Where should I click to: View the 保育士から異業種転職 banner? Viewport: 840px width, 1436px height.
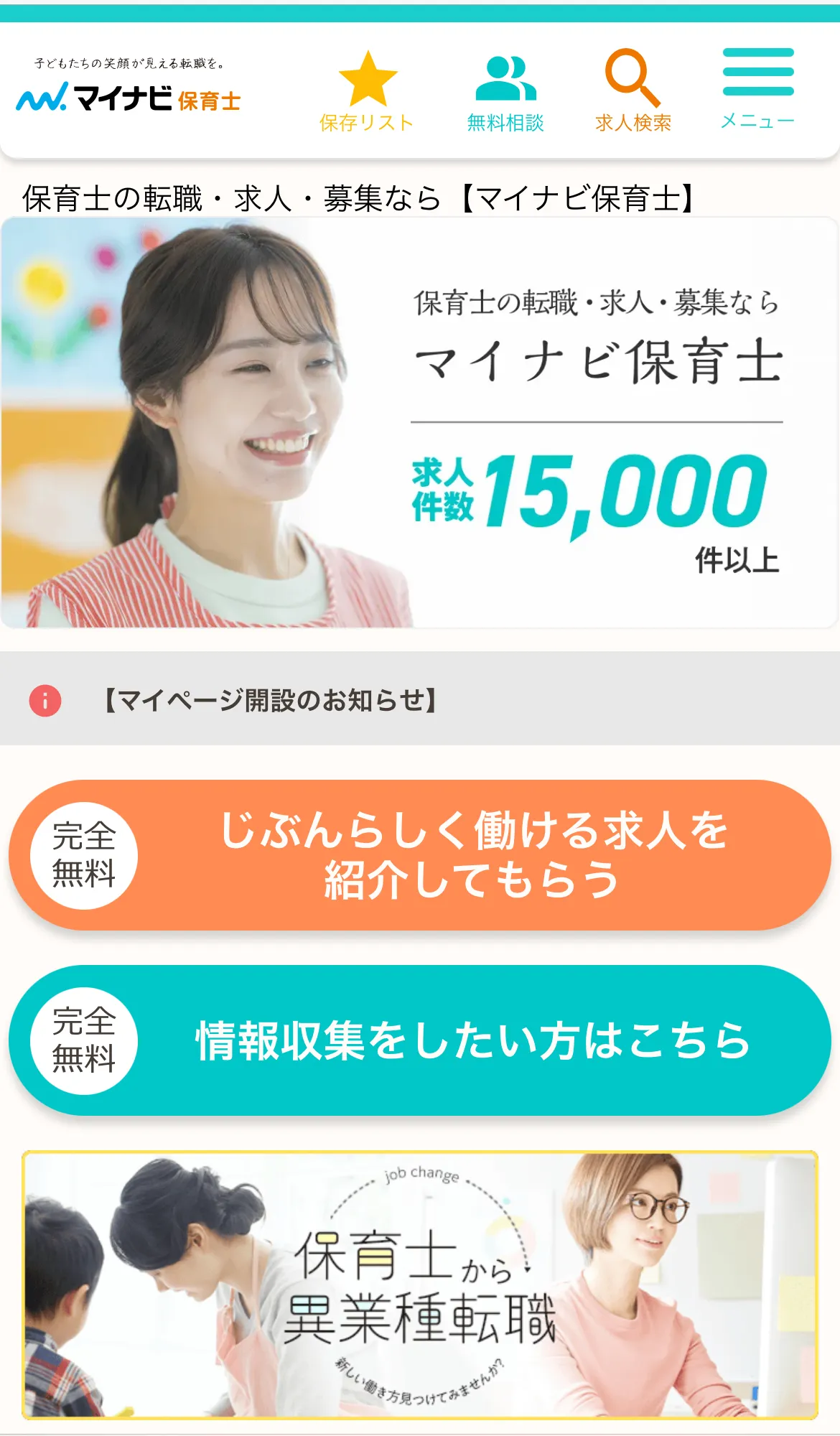tap(420, 1285)
